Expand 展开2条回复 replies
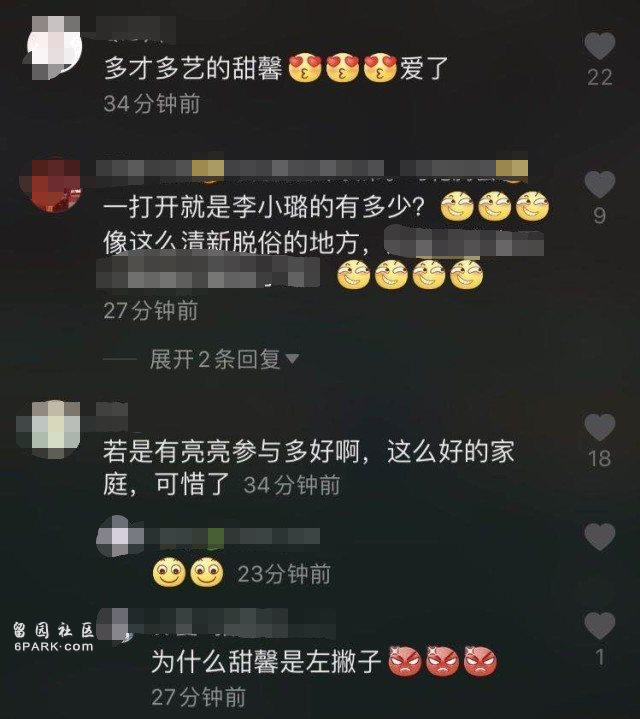The width and height of the screenshot is (640, 719). coord(224,360)
